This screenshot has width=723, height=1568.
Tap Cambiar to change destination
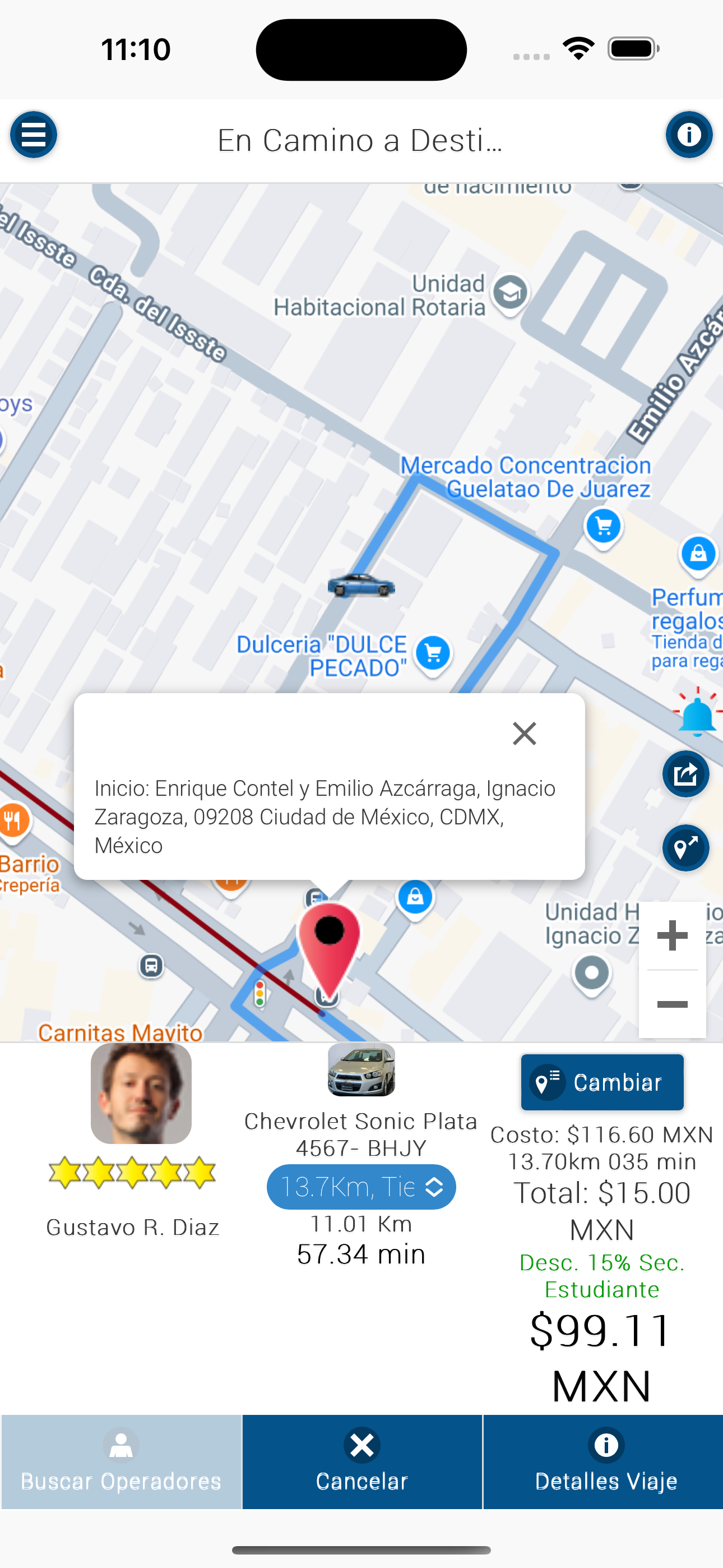(602, 1082)
